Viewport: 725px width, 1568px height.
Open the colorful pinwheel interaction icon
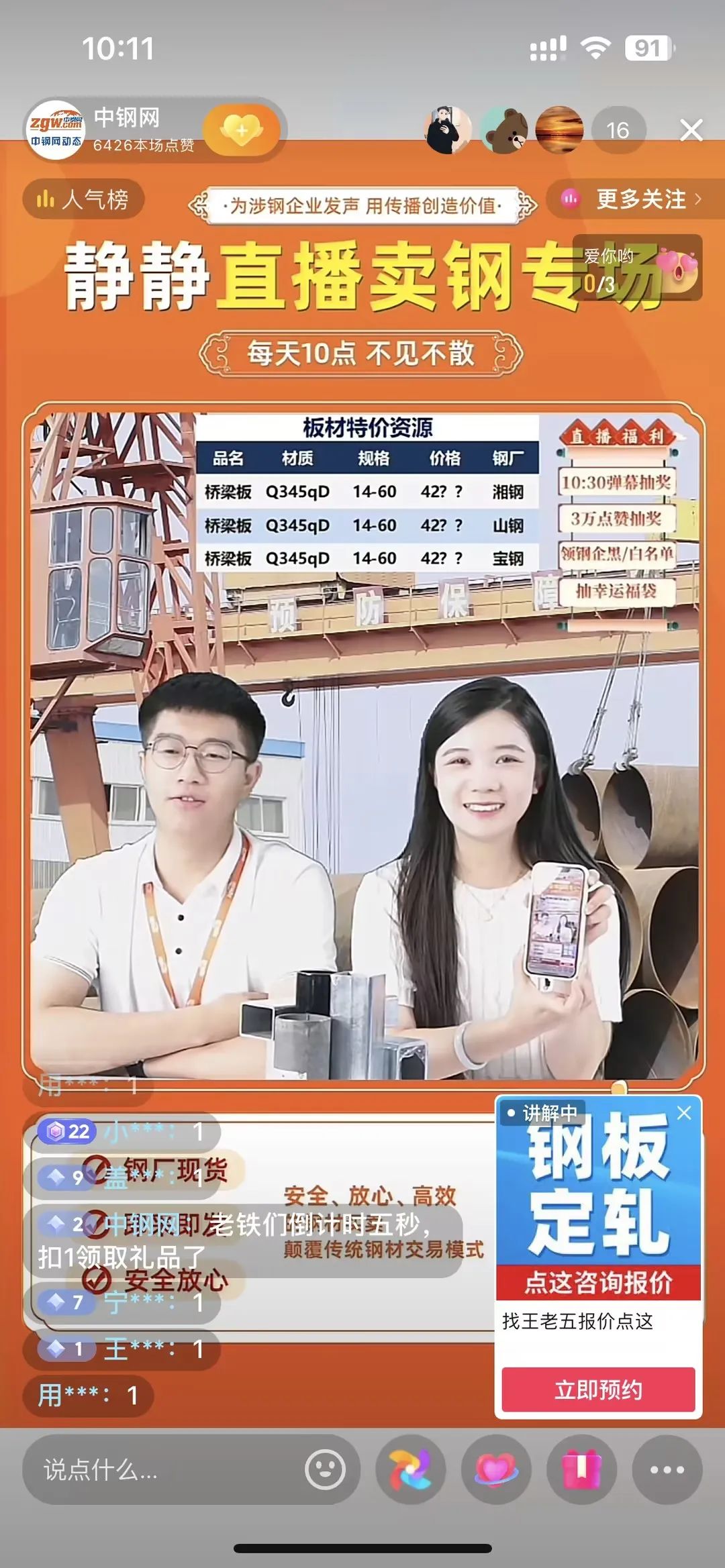coord(411,1470)
